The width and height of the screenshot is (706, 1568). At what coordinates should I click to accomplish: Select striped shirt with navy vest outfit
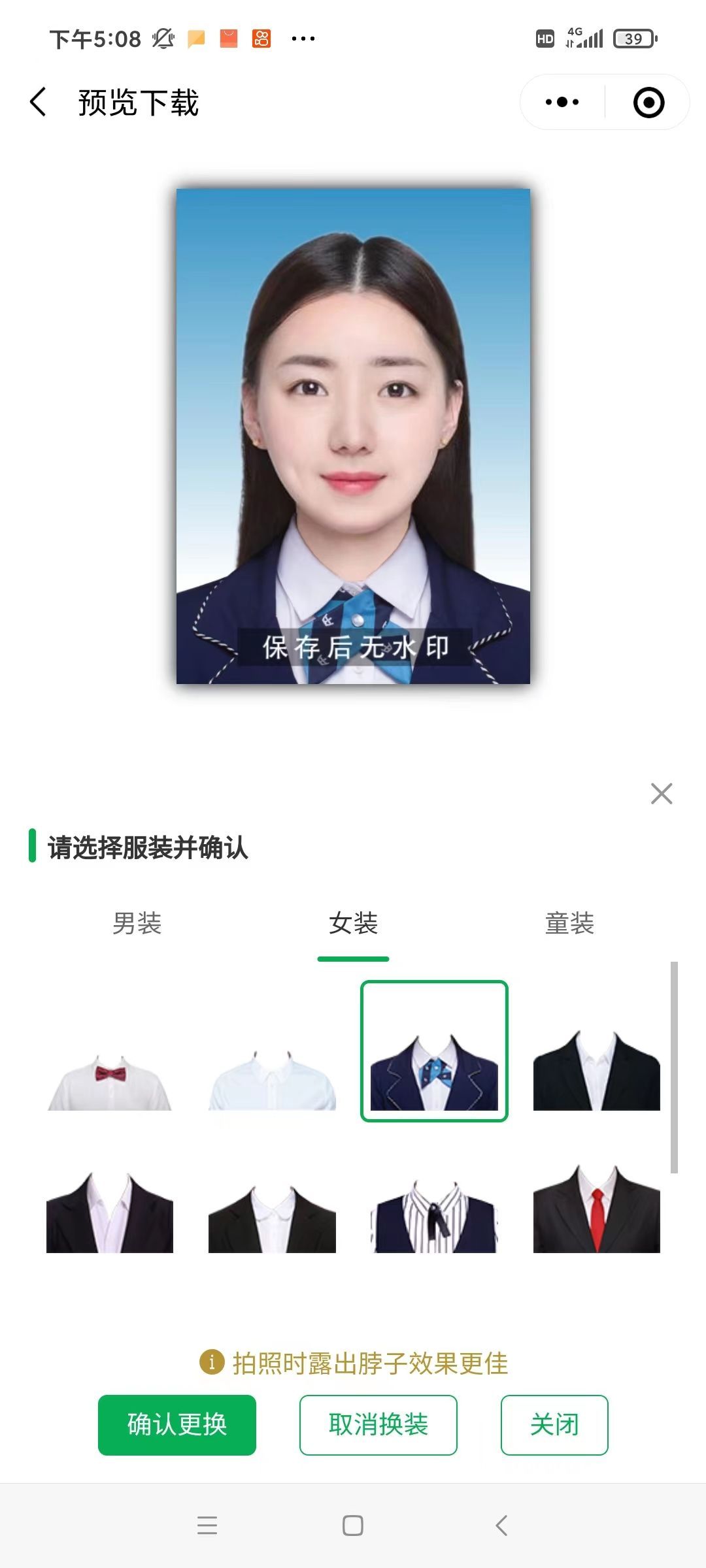(434, 1217)
